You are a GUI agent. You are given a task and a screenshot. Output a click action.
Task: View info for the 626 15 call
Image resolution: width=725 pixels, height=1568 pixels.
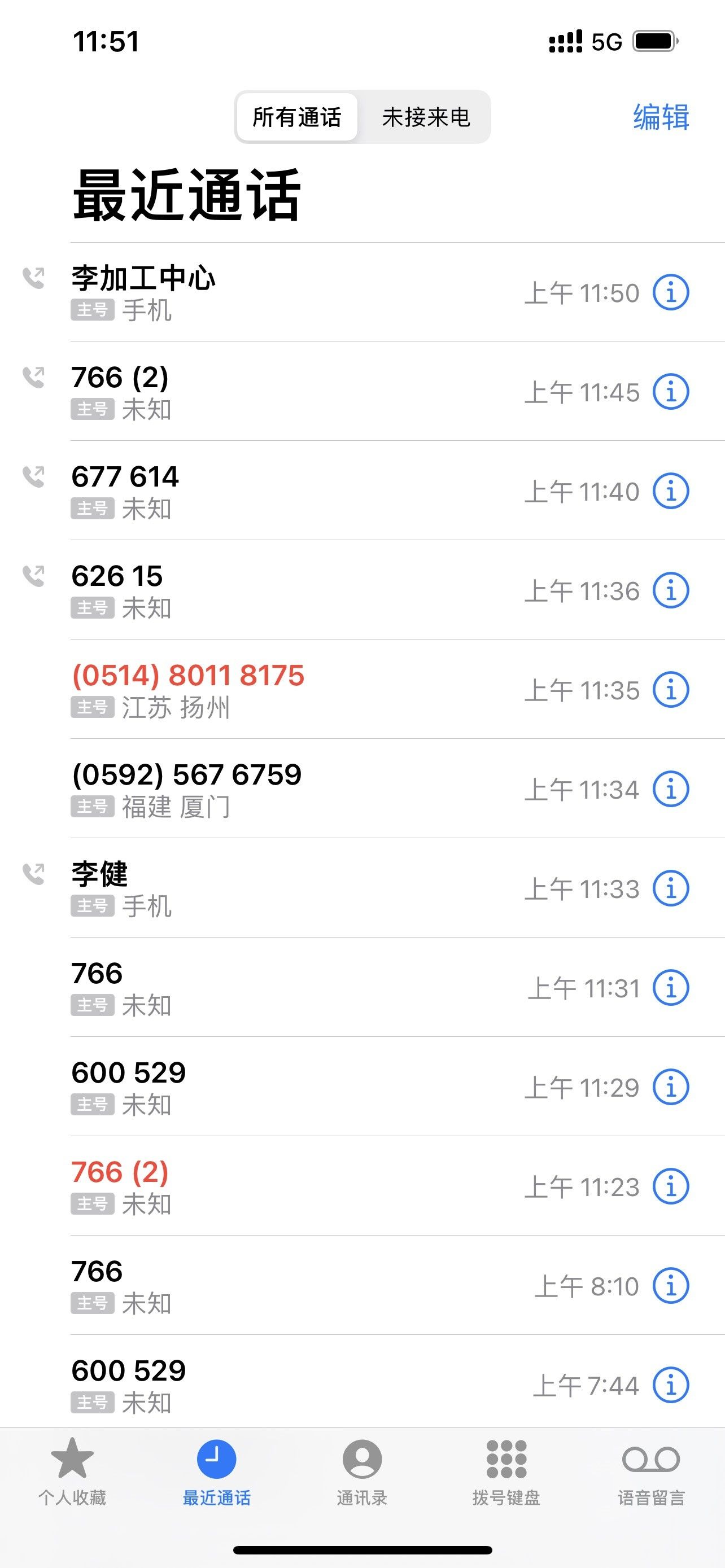[671, 590]
